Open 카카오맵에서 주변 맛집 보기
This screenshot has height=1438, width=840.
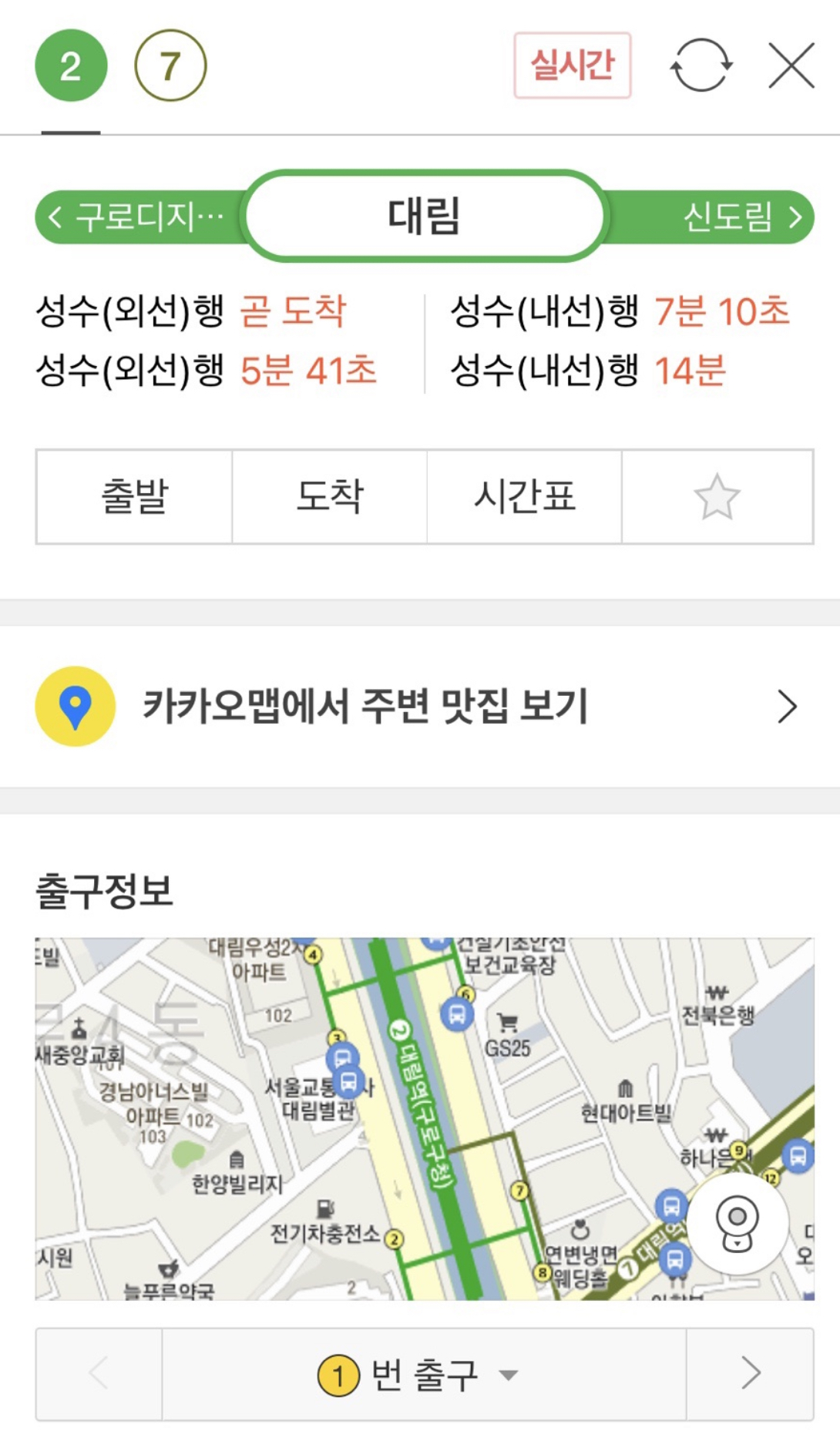click(x=420, y=706)
